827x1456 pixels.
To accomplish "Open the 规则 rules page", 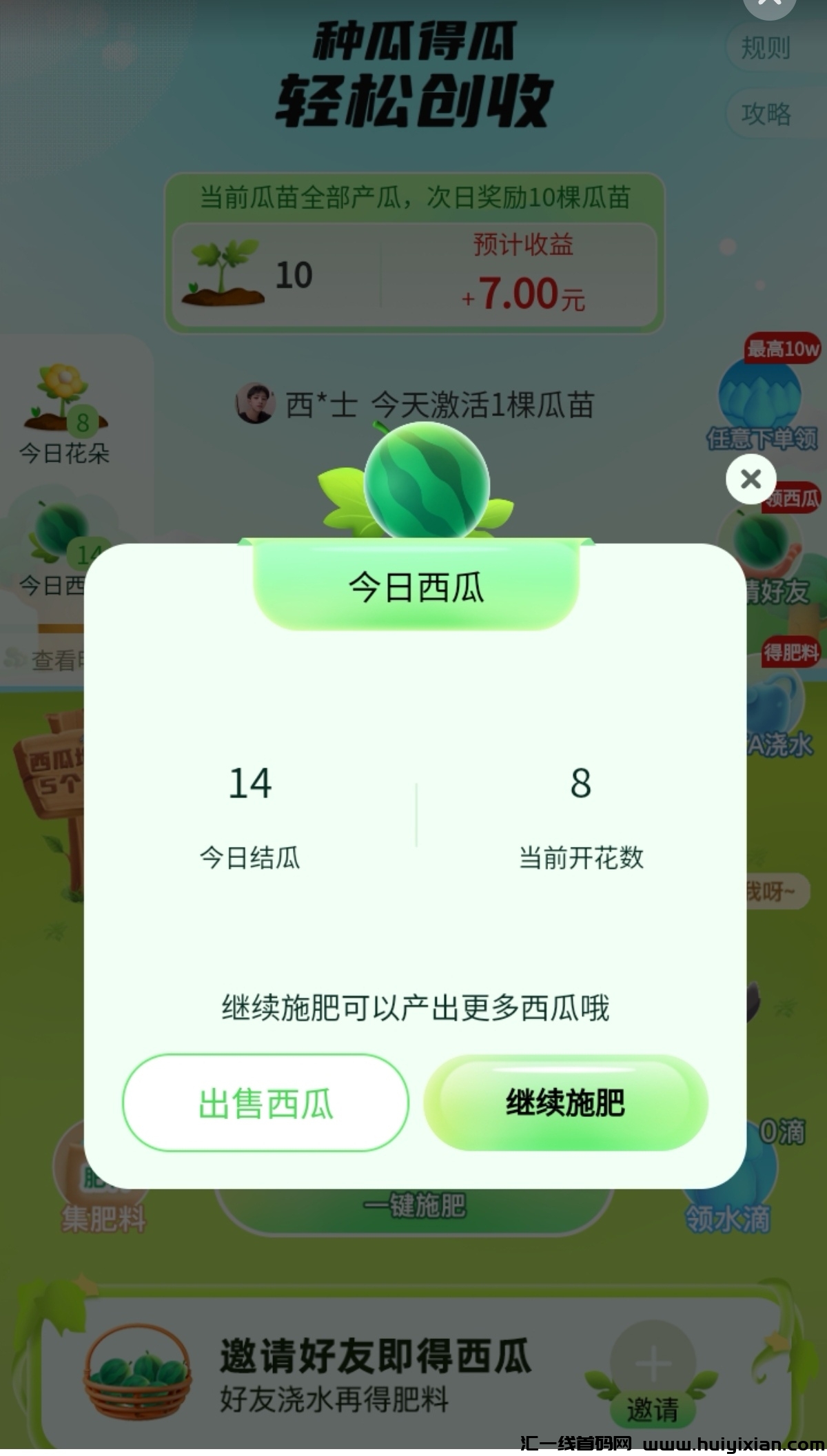I will [765, 48].
